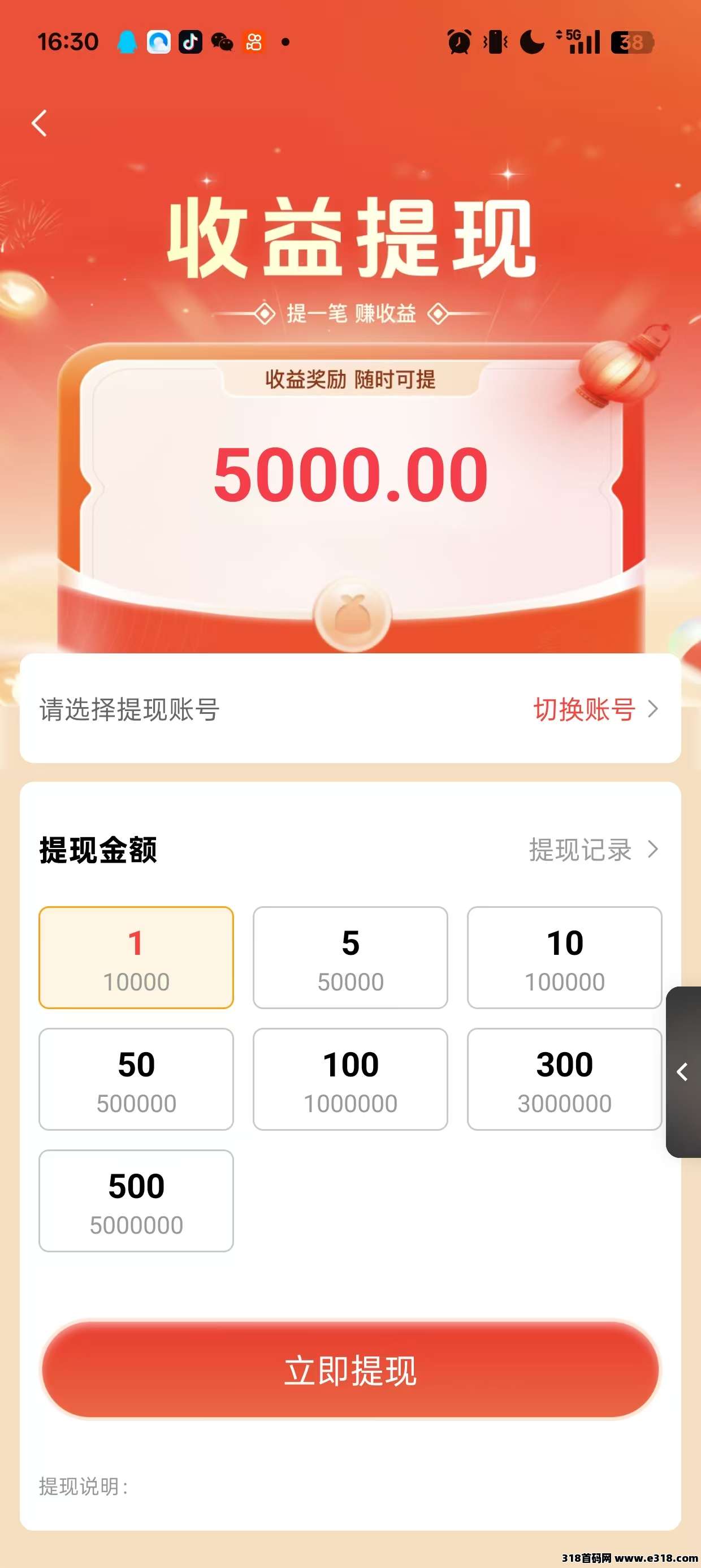Tap the 立即提现 withdraw now button
The image size is (701, 1568).
350,1371
